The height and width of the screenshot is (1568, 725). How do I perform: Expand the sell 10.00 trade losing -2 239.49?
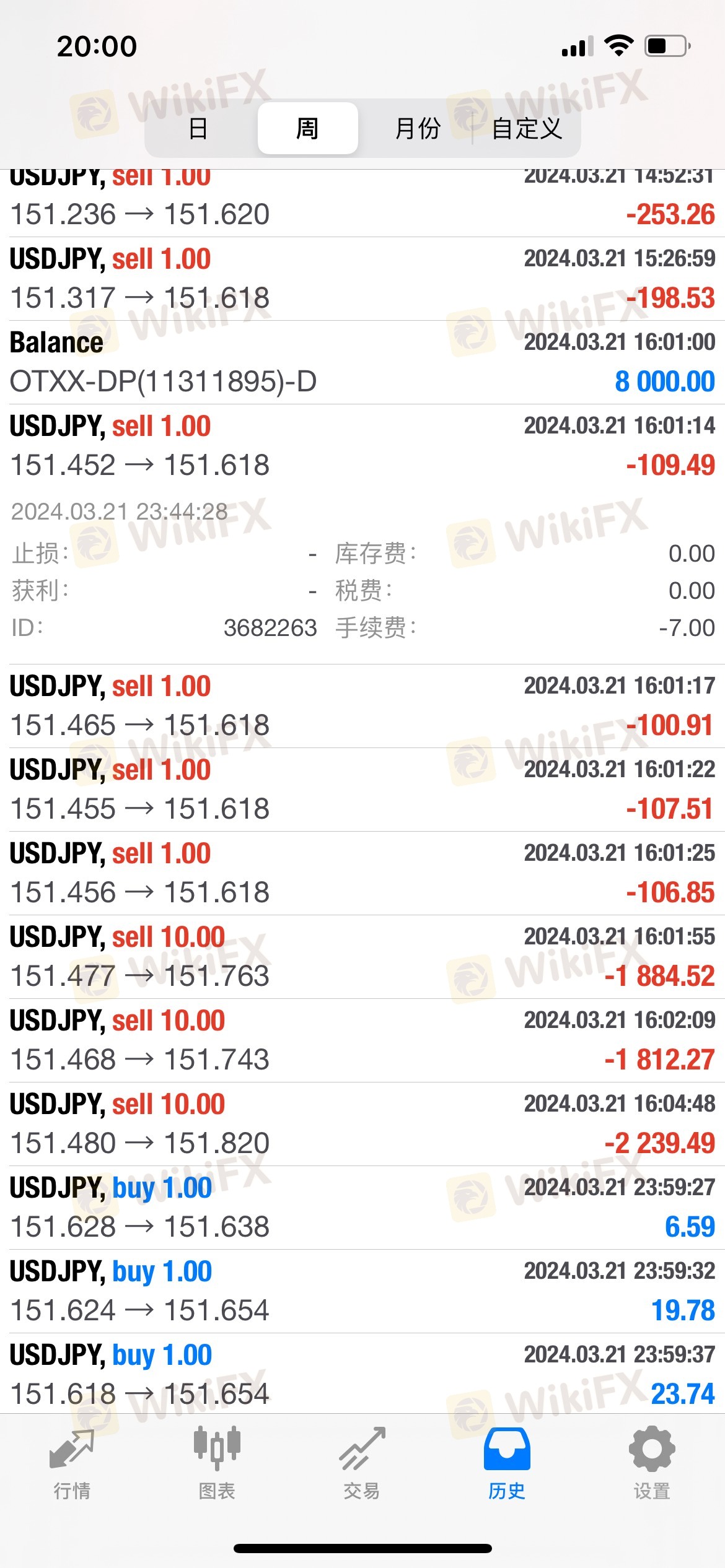point(362,1124)
